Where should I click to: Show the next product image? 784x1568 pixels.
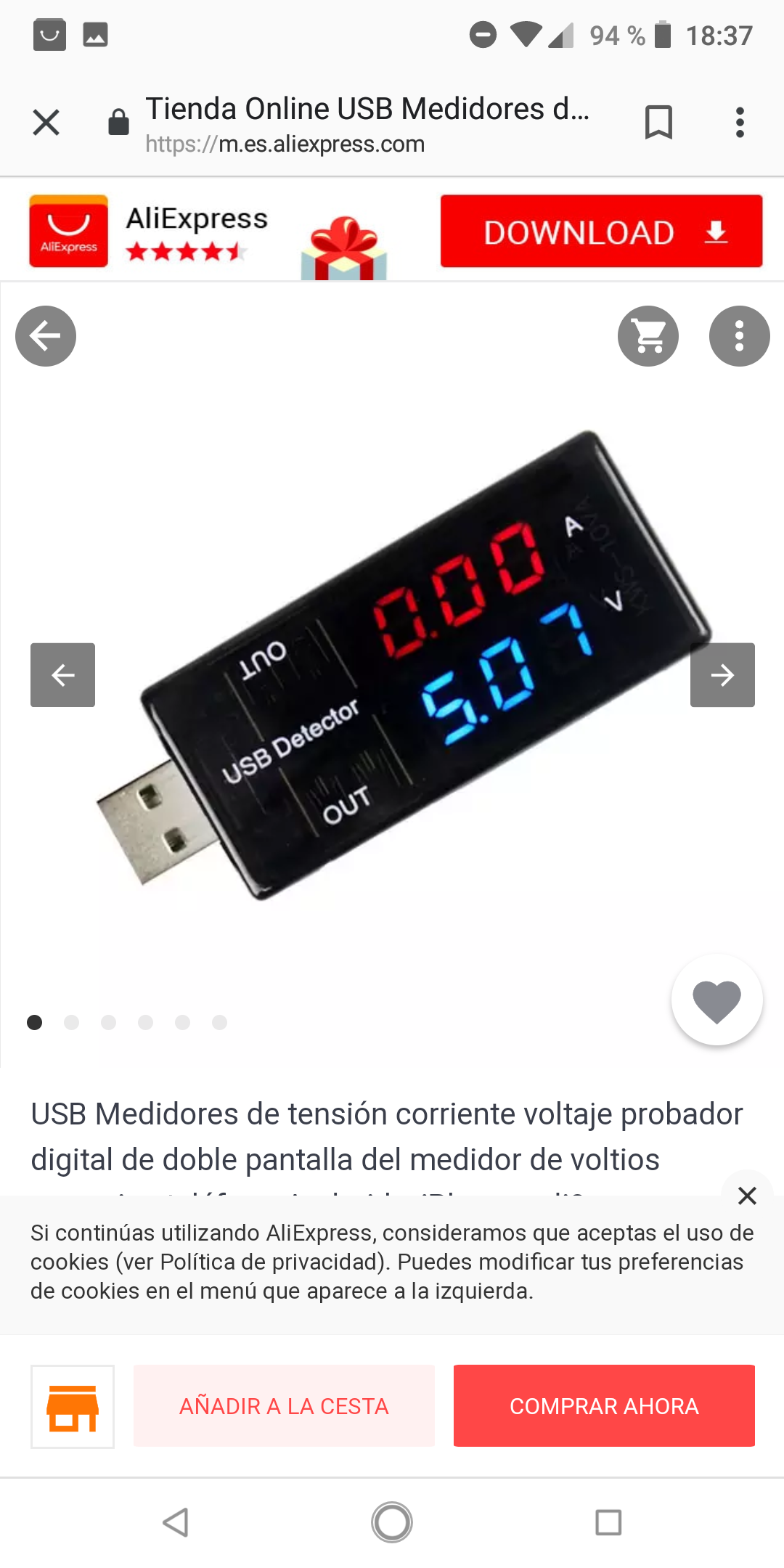pyautogui.click(x=722, y=675)
